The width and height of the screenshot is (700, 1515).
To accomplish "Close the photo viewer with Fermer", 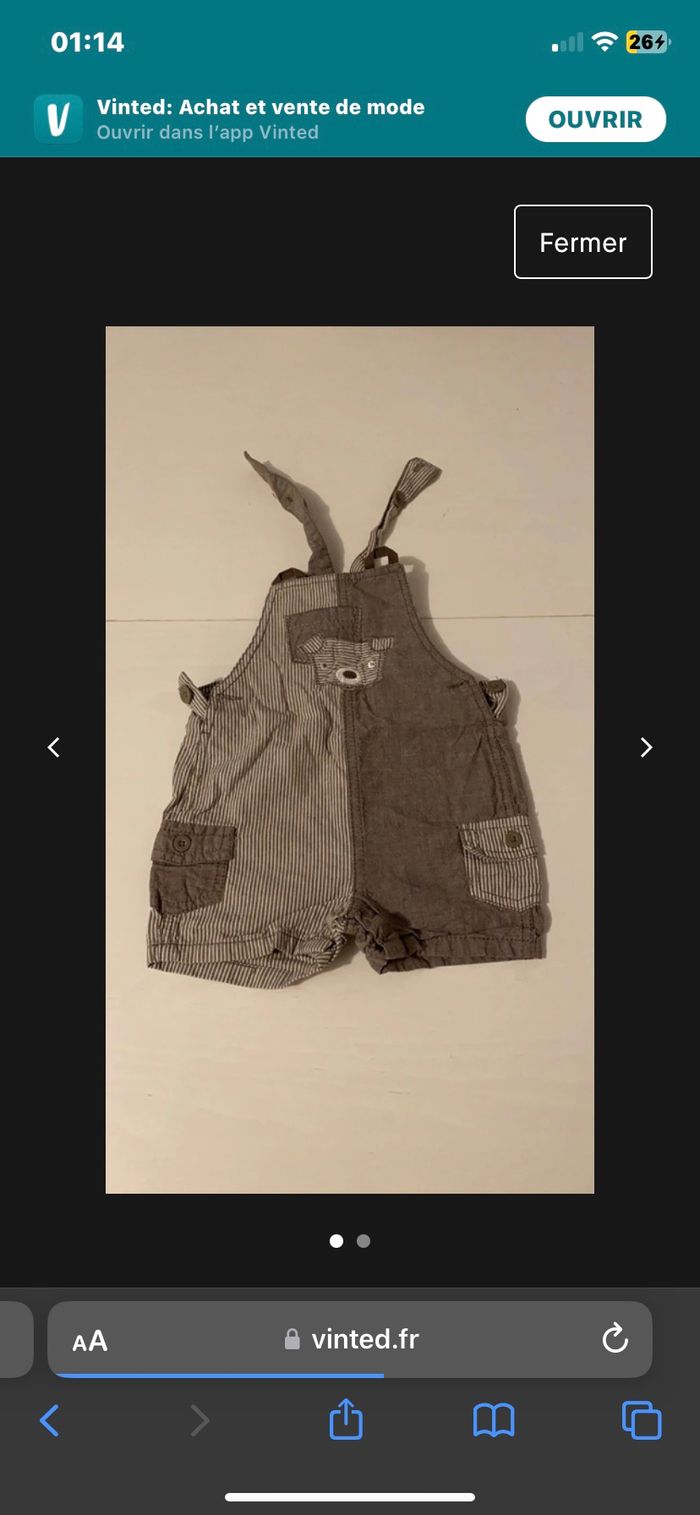I will point(583,242).
